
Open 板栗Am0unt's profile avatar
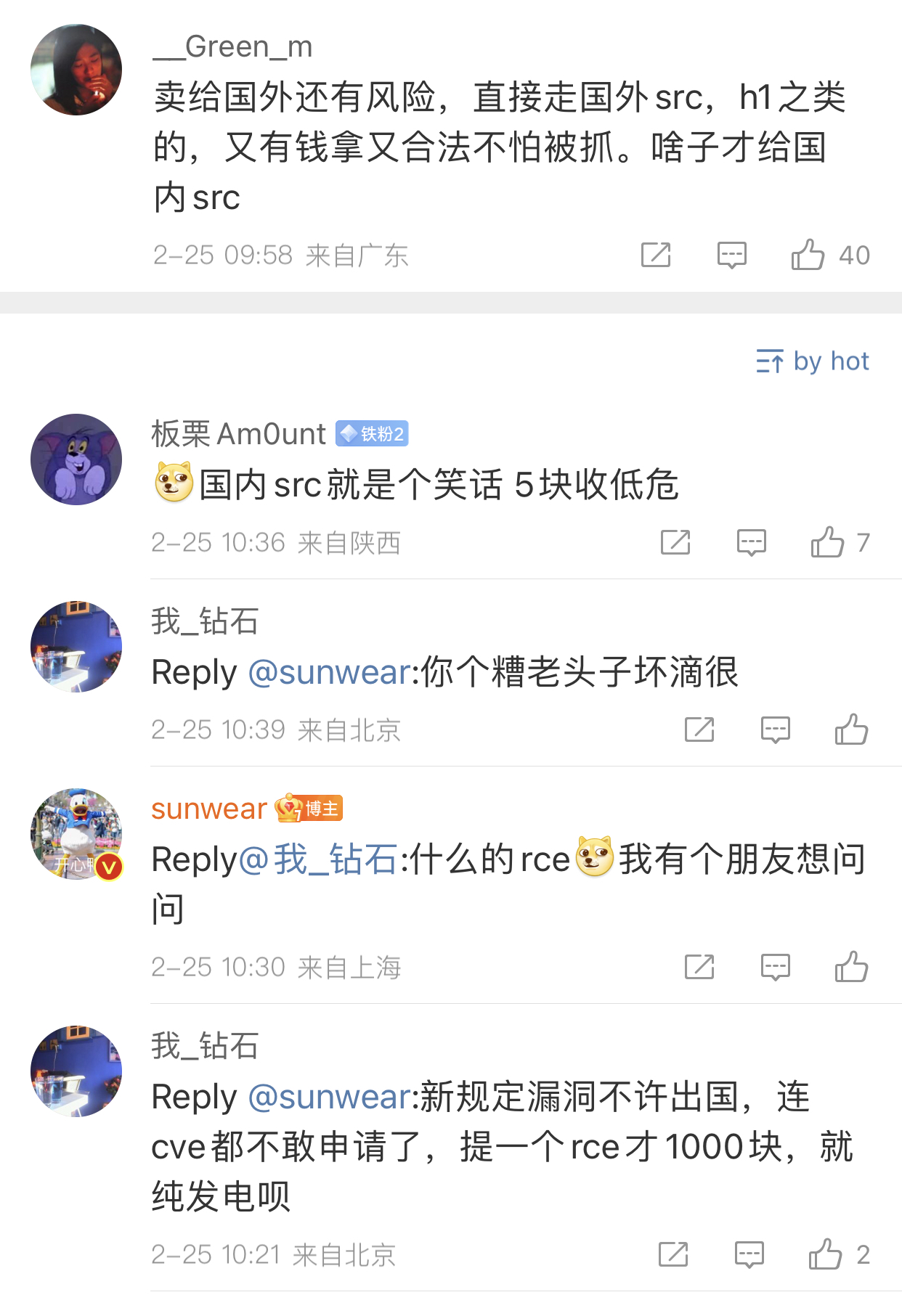point(76,459)
